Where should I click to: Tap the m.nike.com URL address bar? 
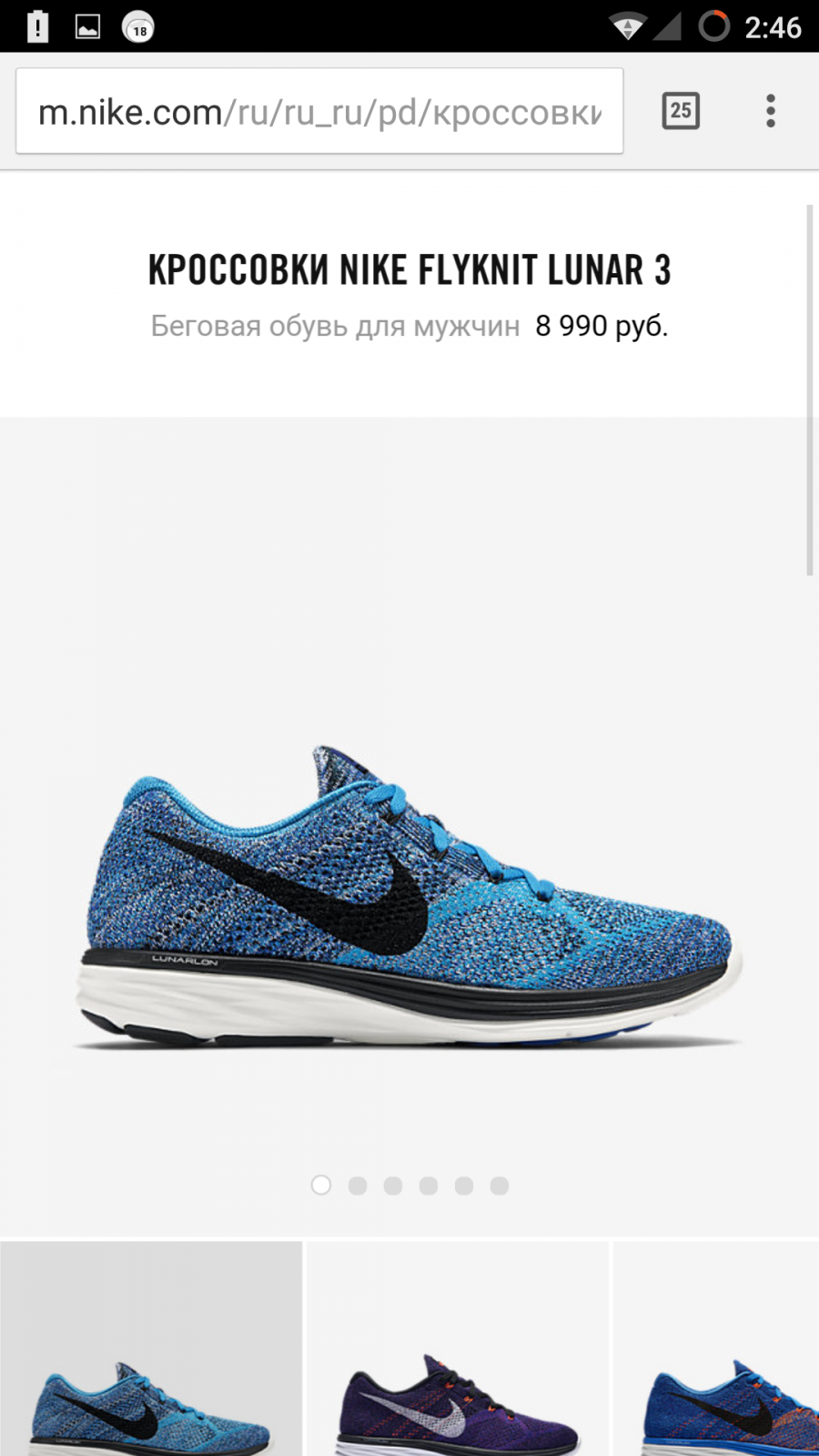click(318, 112)
